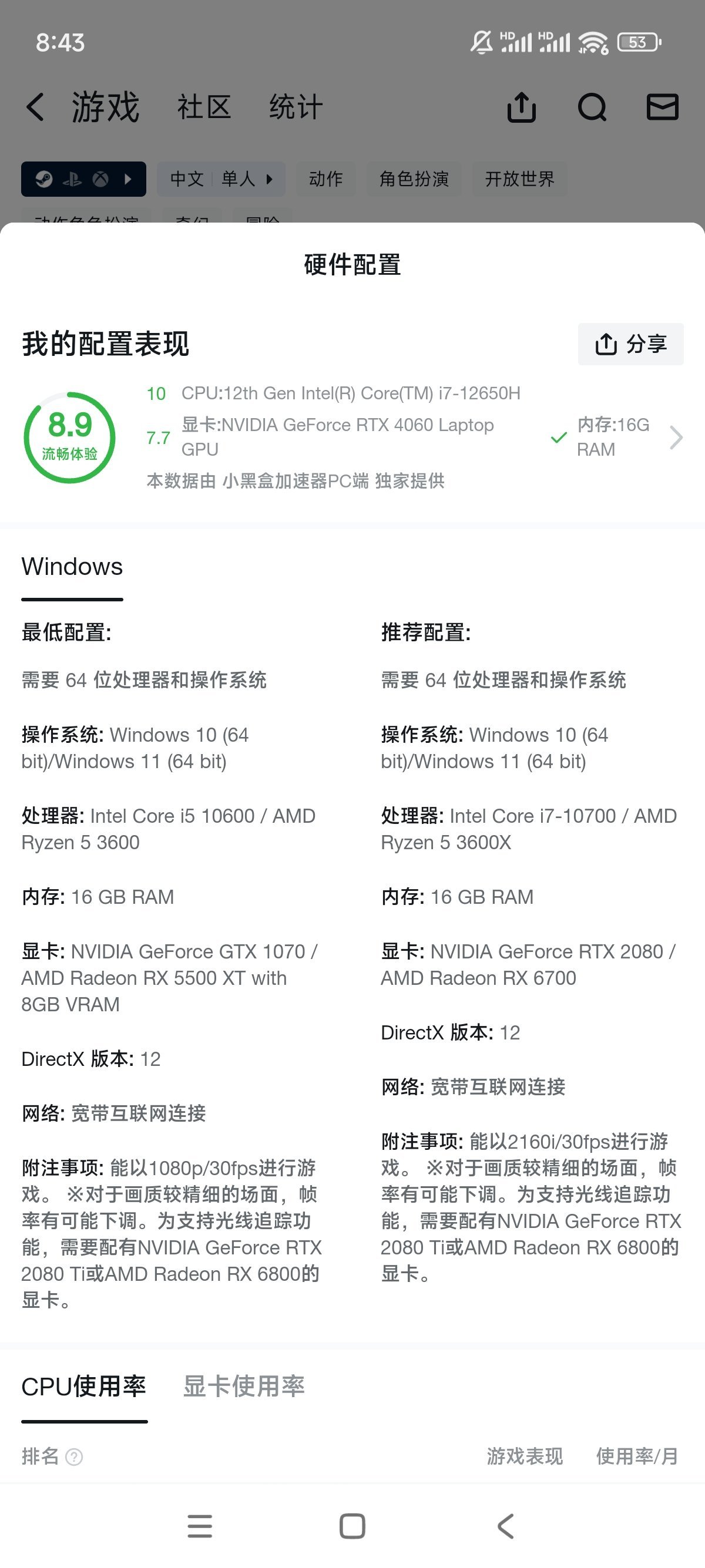Switch to the 显卡使用率 tab
The image size is (705, 1568).
click(x=244, y=1387)
